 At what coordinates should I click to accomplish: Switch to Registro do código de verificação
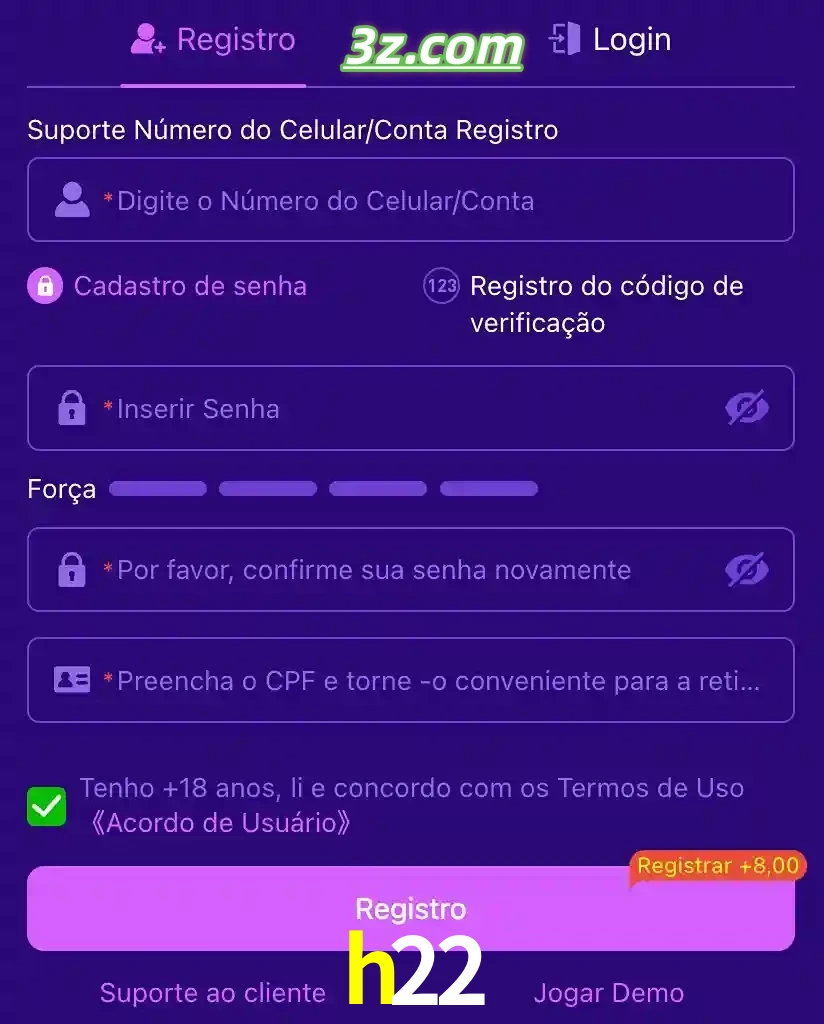pyautogui.click(x=600, y=303)
